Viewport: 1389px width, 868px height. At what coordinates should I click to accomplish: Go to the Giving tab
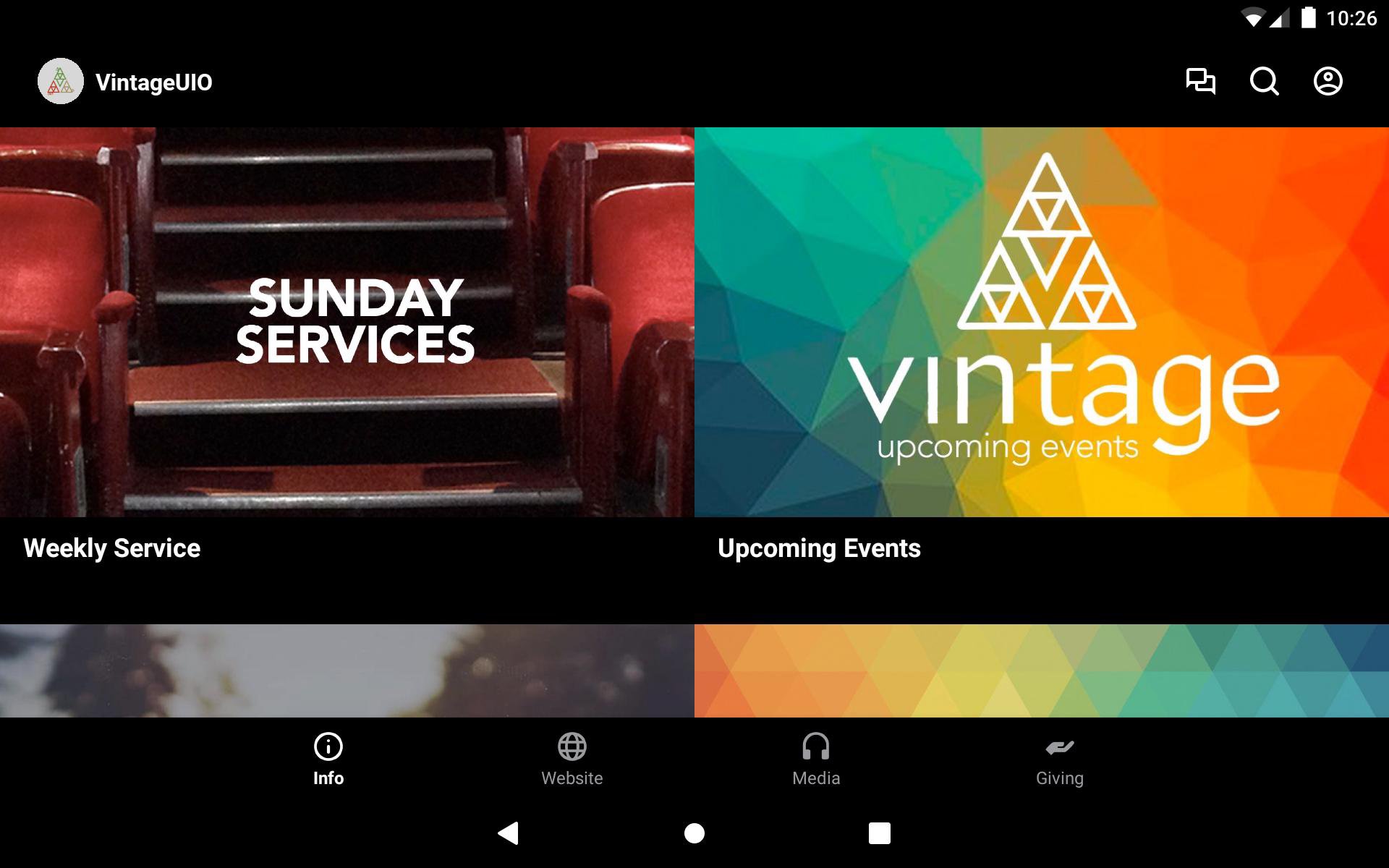tap(1059, 759)
